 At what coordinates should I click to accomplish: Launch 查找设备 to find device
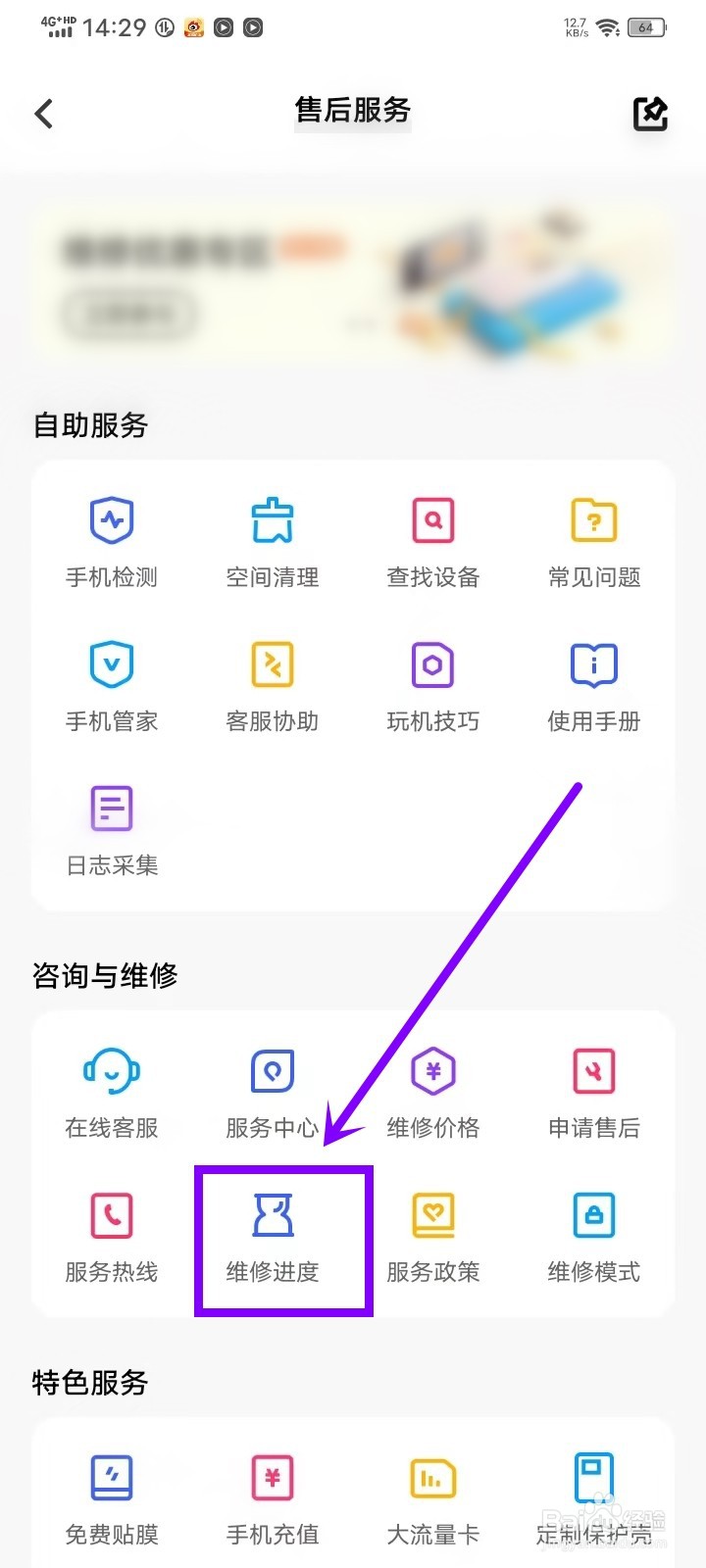(432, 539)
